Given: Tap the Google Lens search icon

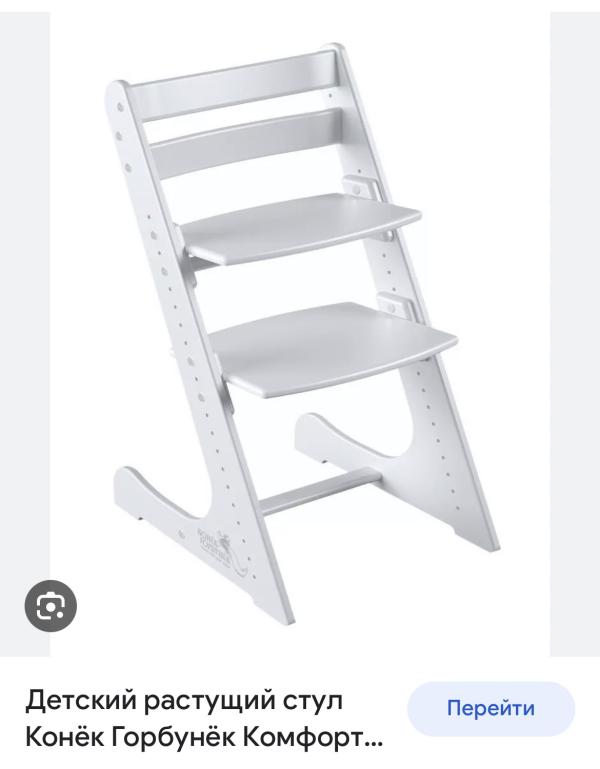Looking at the screenshot, I should (50, 605).
